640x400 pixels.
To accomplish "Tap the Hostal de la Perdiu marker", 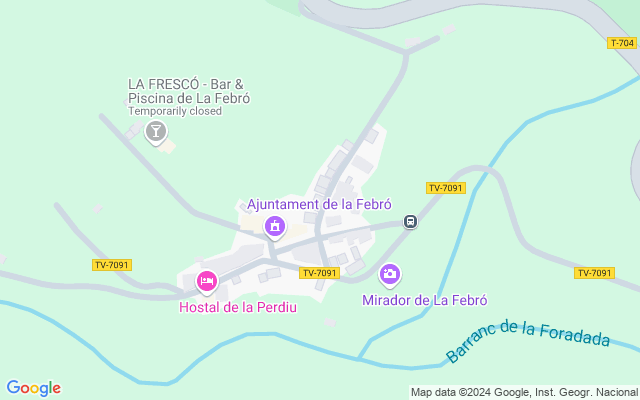I will pos(207,281).
